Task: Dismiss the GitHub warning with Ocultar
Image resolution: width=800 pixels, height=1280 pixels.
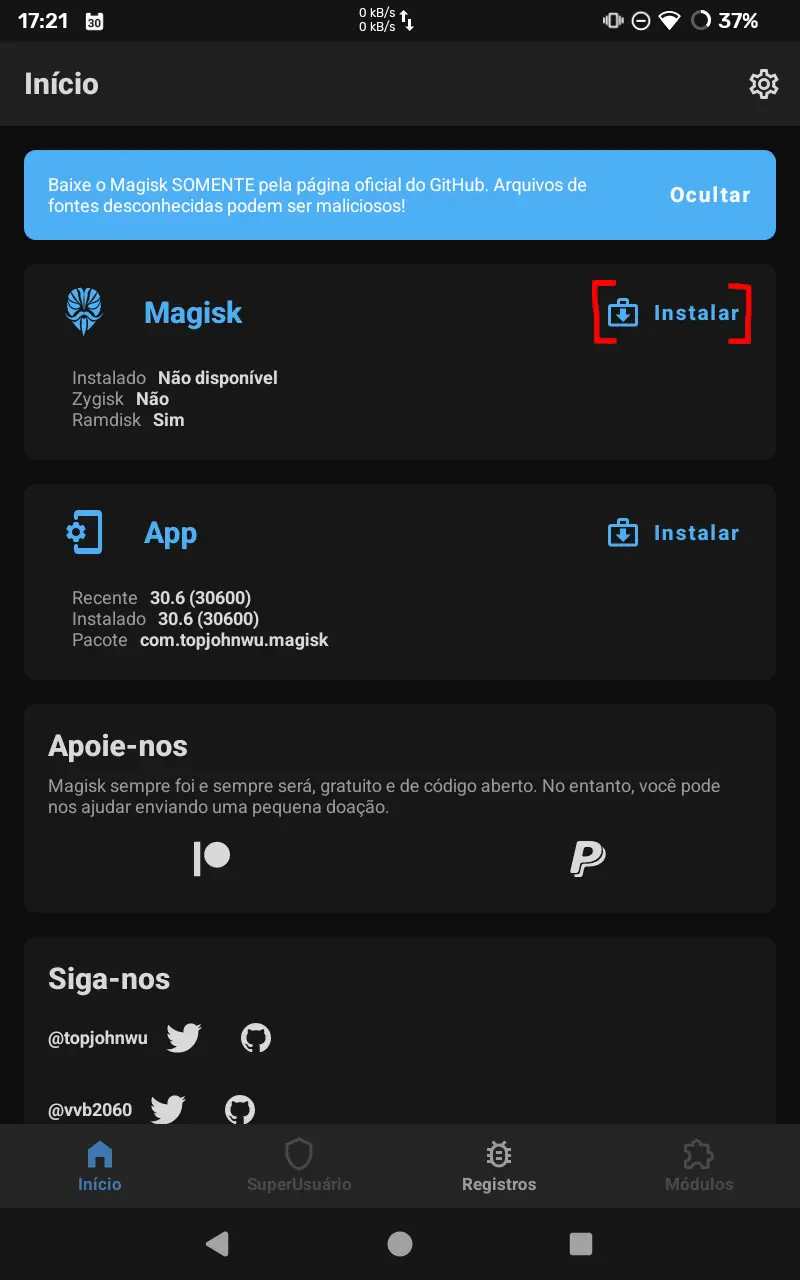Action: 709,195
